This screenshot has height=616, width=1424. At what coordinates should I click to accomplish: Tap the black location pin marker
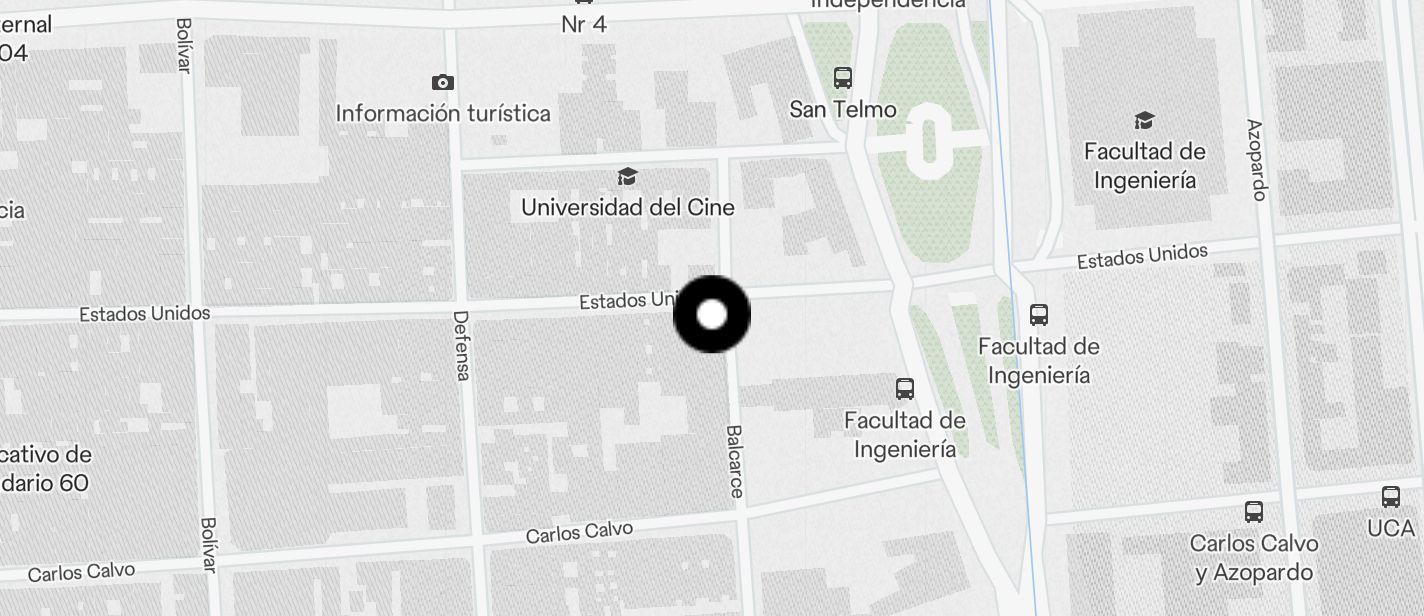(711, 314)
